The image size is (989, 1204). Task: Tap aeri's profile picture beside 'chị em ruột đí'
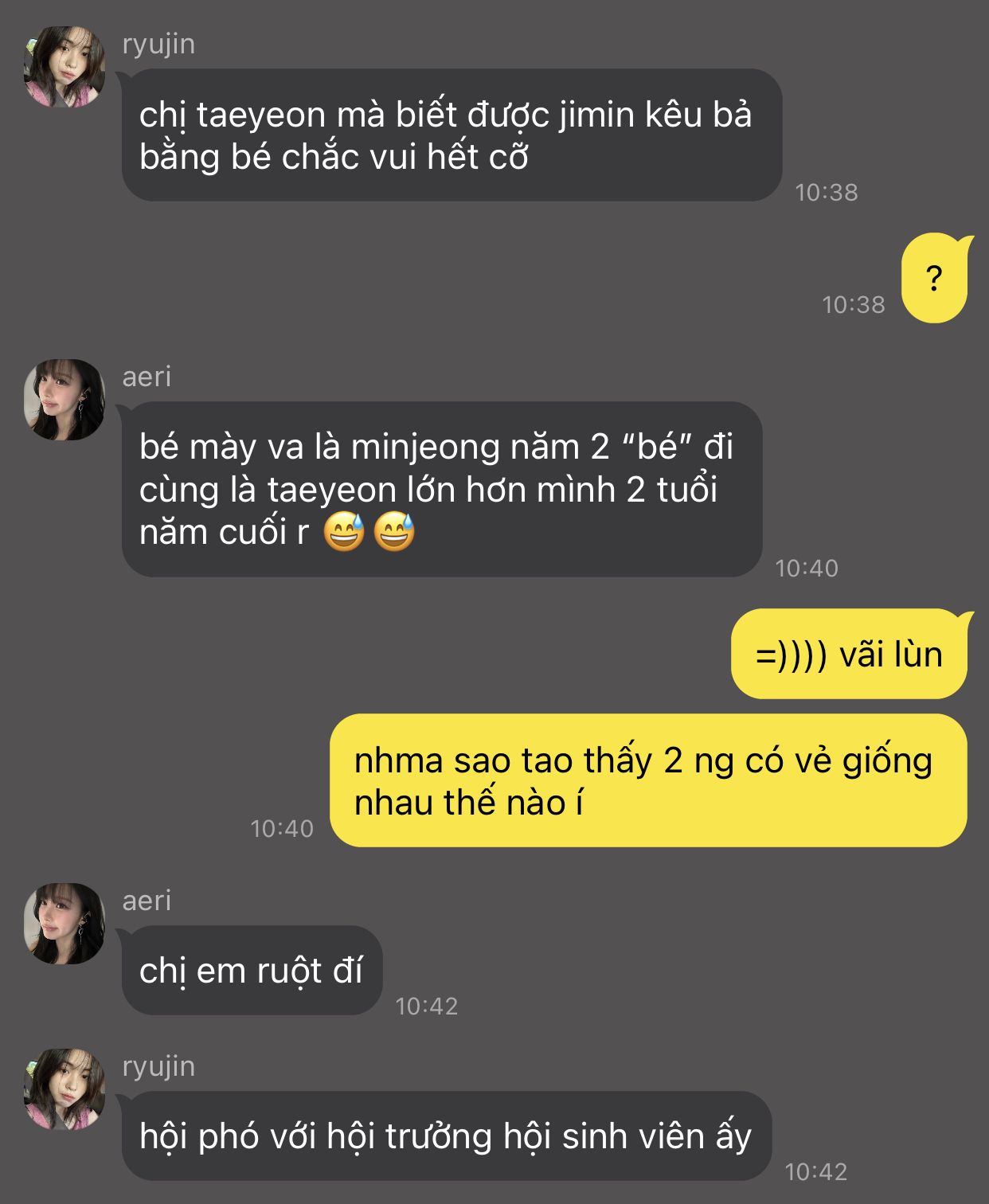[x=64, y=924]
